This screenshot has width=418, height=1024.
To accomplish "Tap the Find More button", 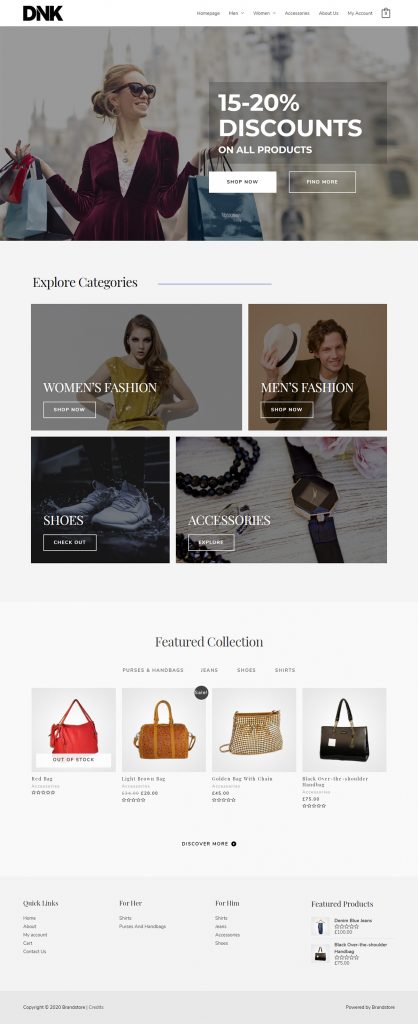I will [322, 182].
